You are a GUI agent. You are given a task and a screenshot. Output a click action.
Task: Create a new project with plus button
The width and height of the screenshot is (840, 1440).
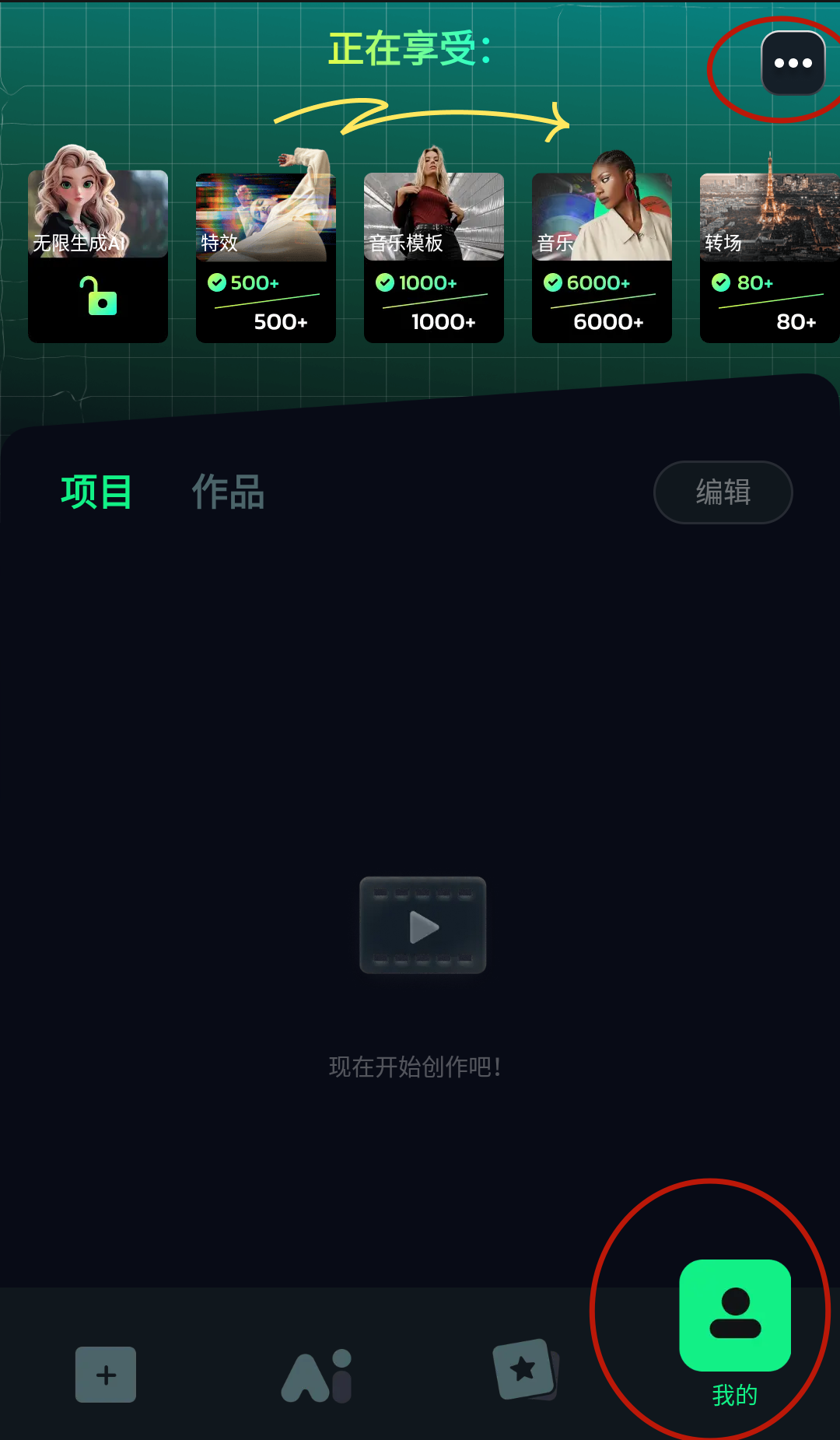coord(106,1375)
